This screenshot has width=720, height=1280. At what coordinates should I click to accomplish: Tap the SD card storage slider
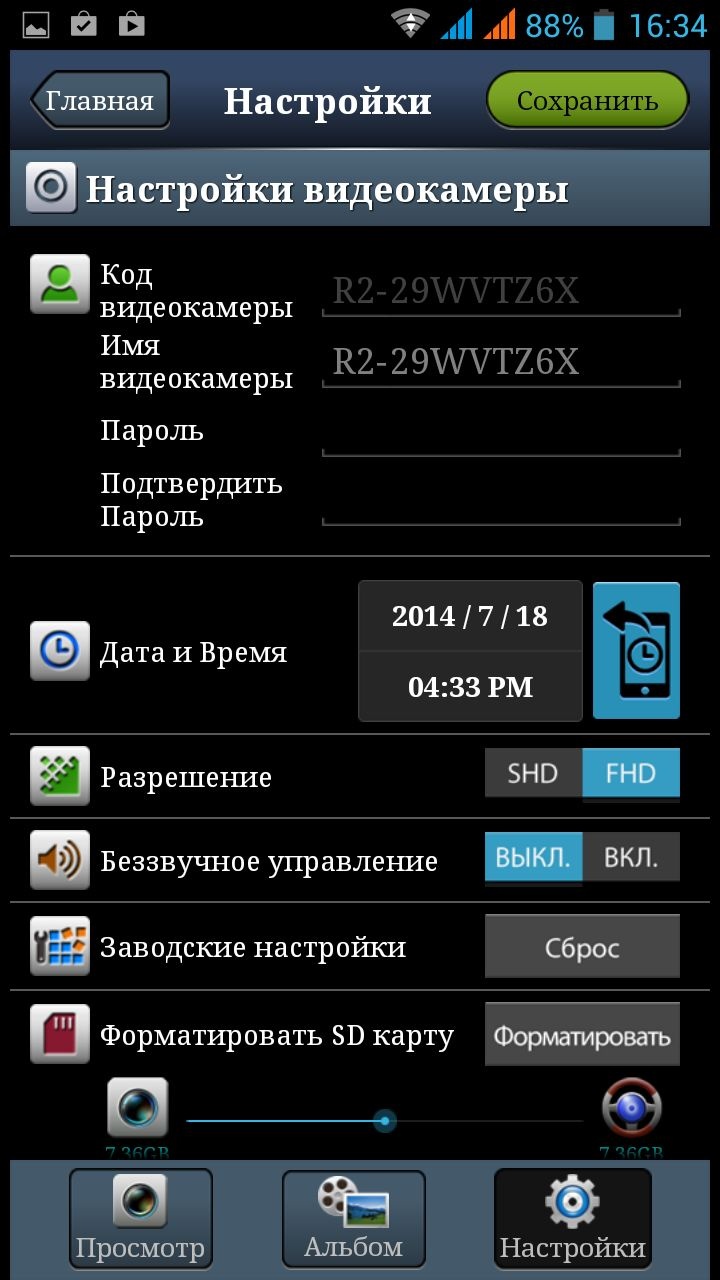(385, 1121)
